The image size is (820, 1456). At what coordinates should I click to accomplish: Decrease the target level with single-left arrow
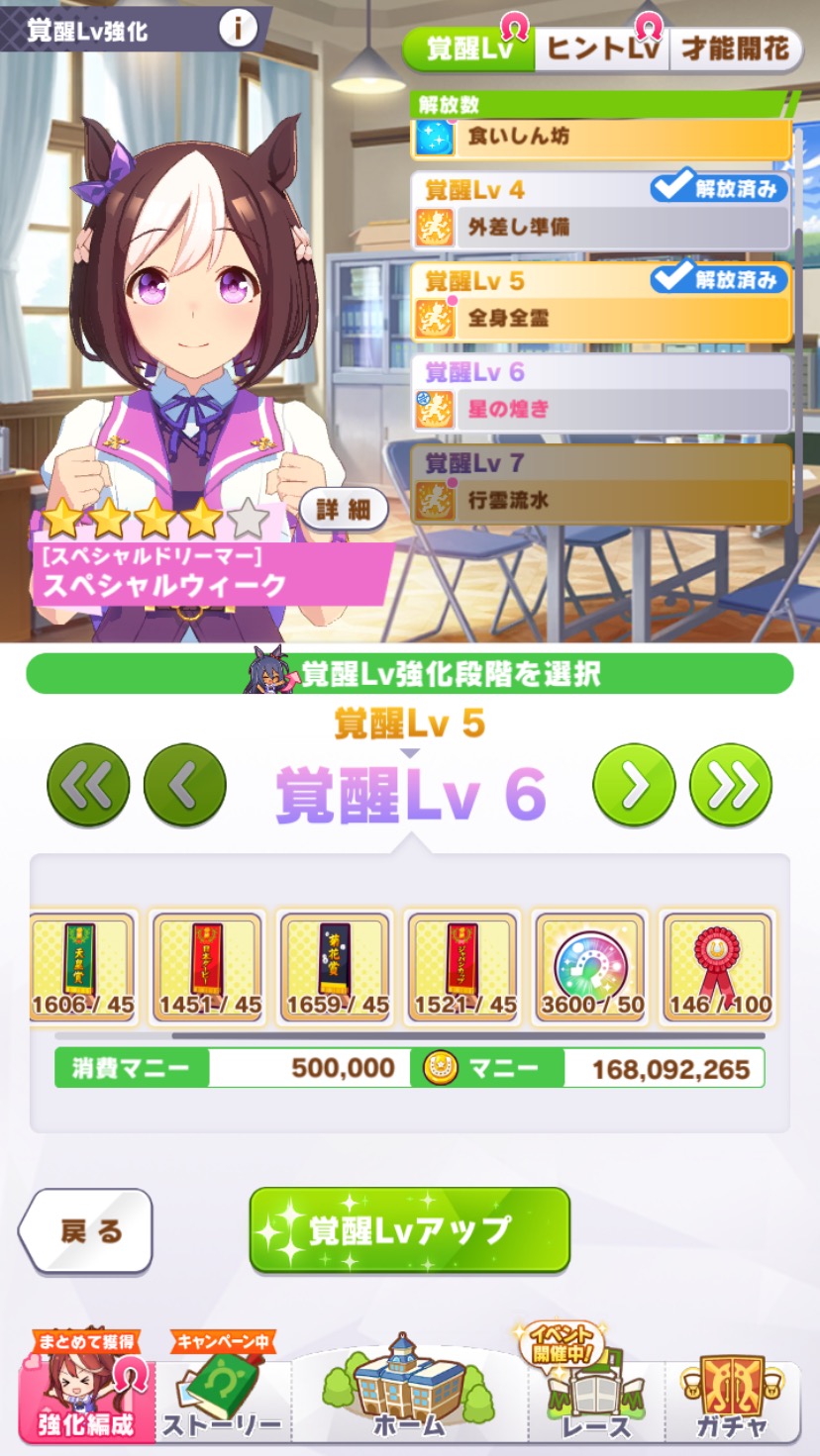point(184,785)
